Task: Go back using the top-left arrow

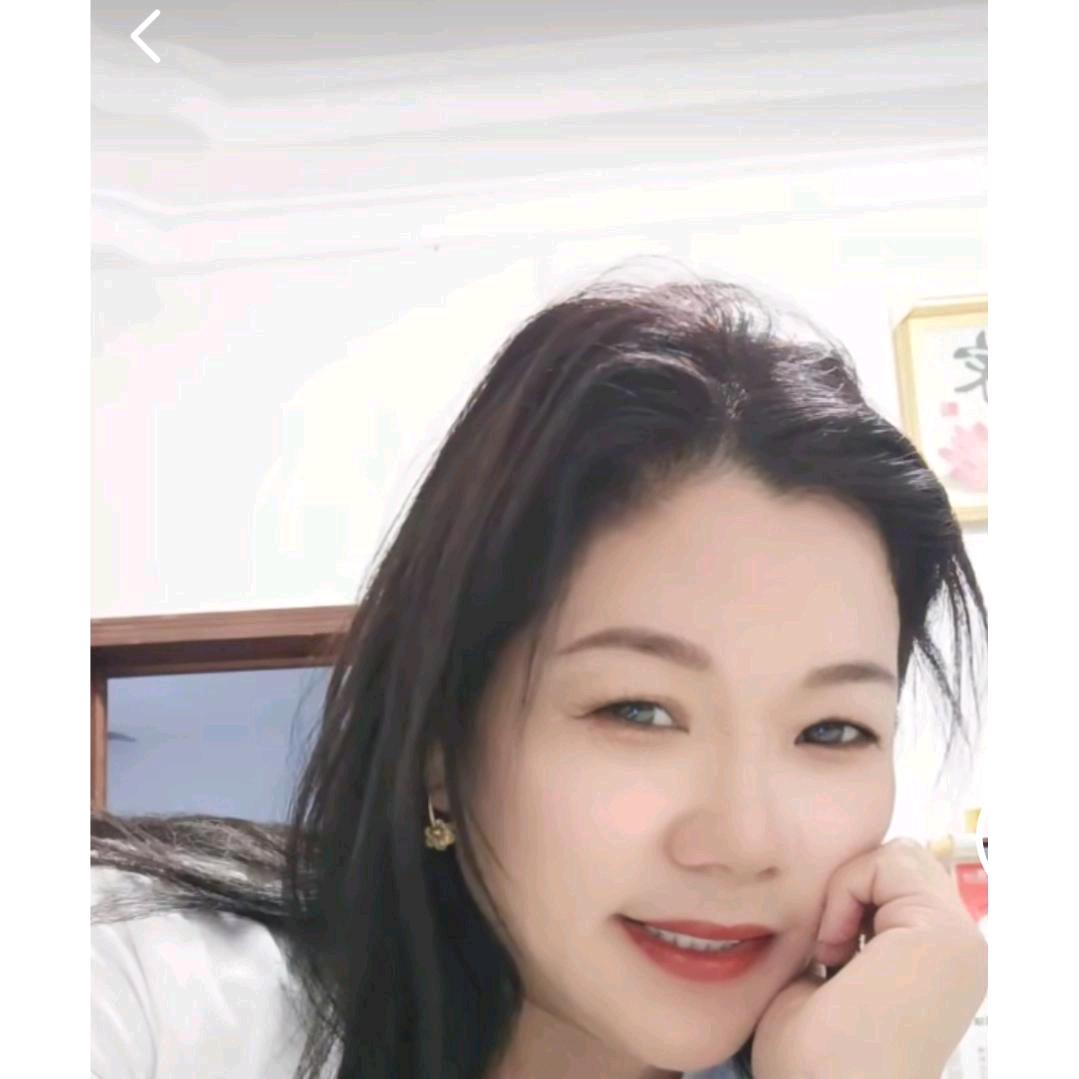Action: 146,37
